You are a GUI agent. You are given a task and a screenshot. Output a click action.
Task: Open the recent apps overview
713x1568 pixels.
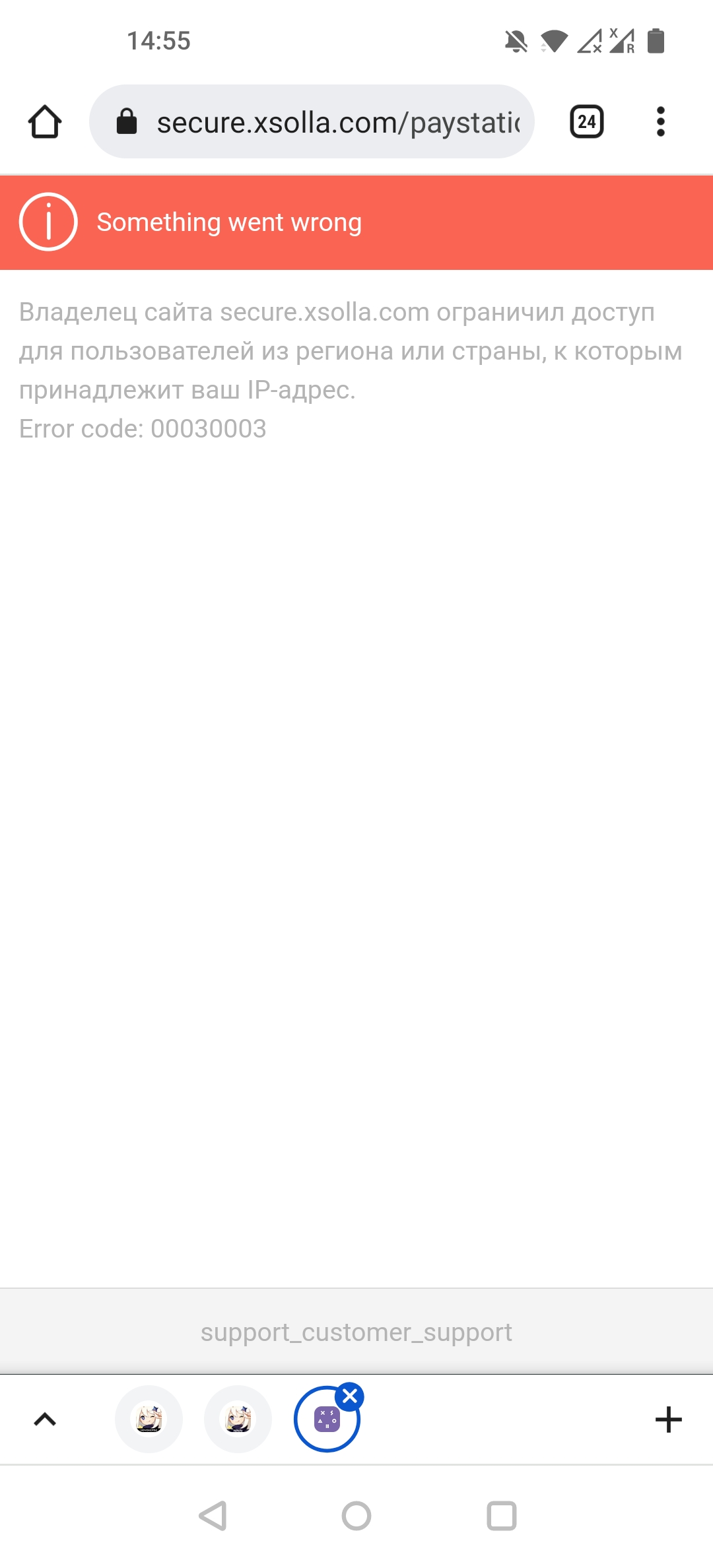[x=501, y=1516]
